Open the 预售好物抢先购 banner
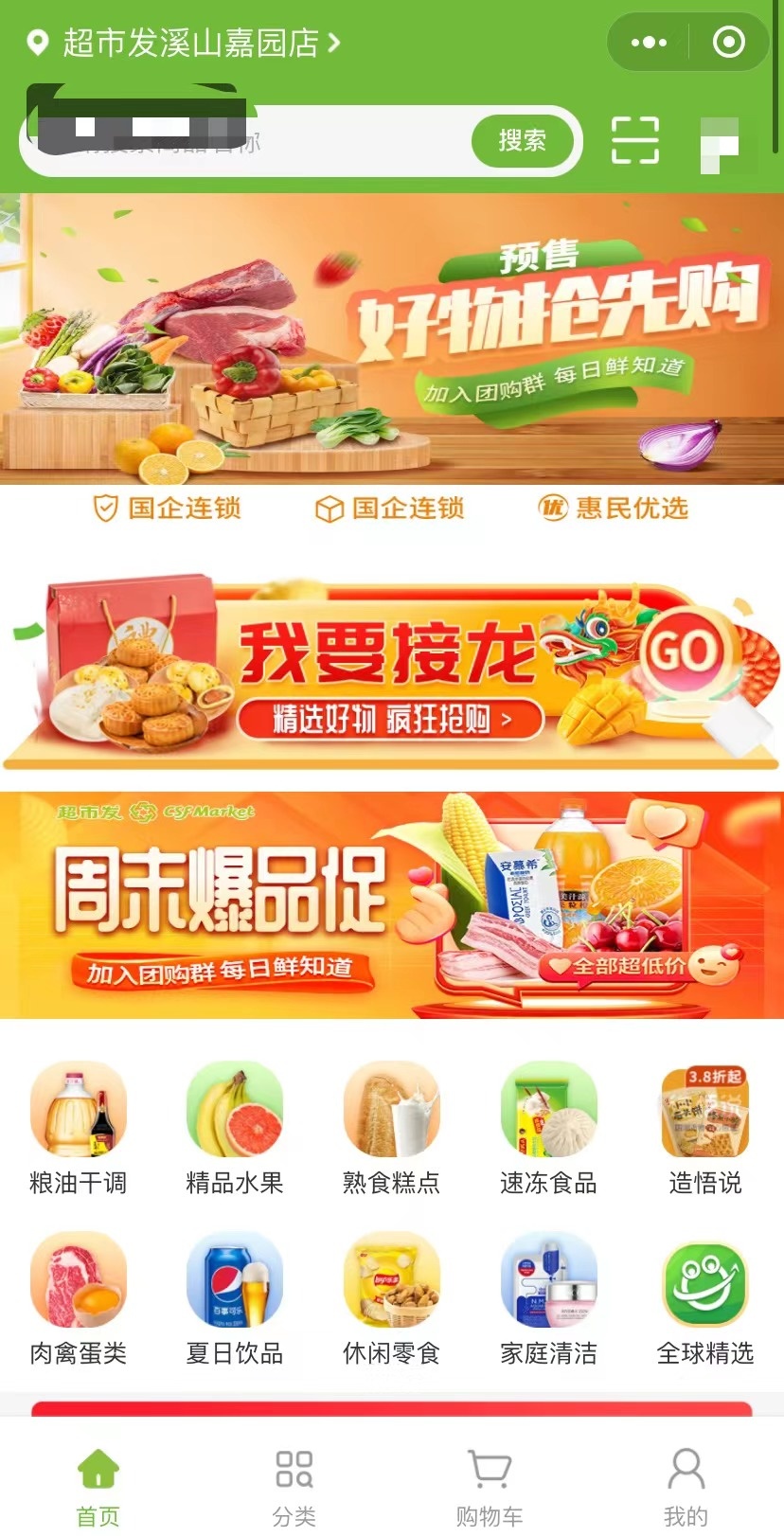 click(x=392, y=339)
